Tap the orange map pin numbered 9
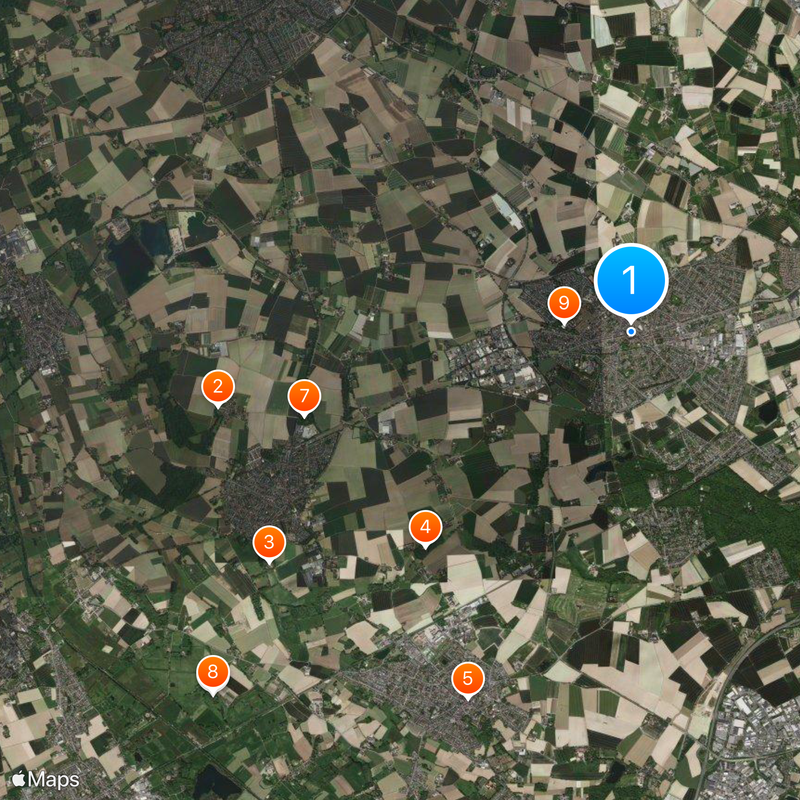 (564, 303)
